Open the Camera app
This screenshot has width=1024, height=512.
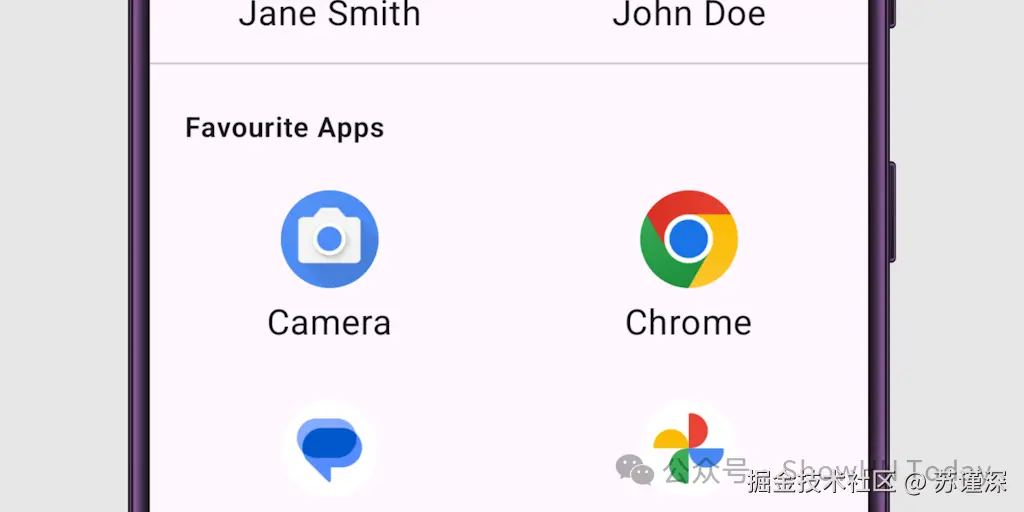tap(329, 240)
